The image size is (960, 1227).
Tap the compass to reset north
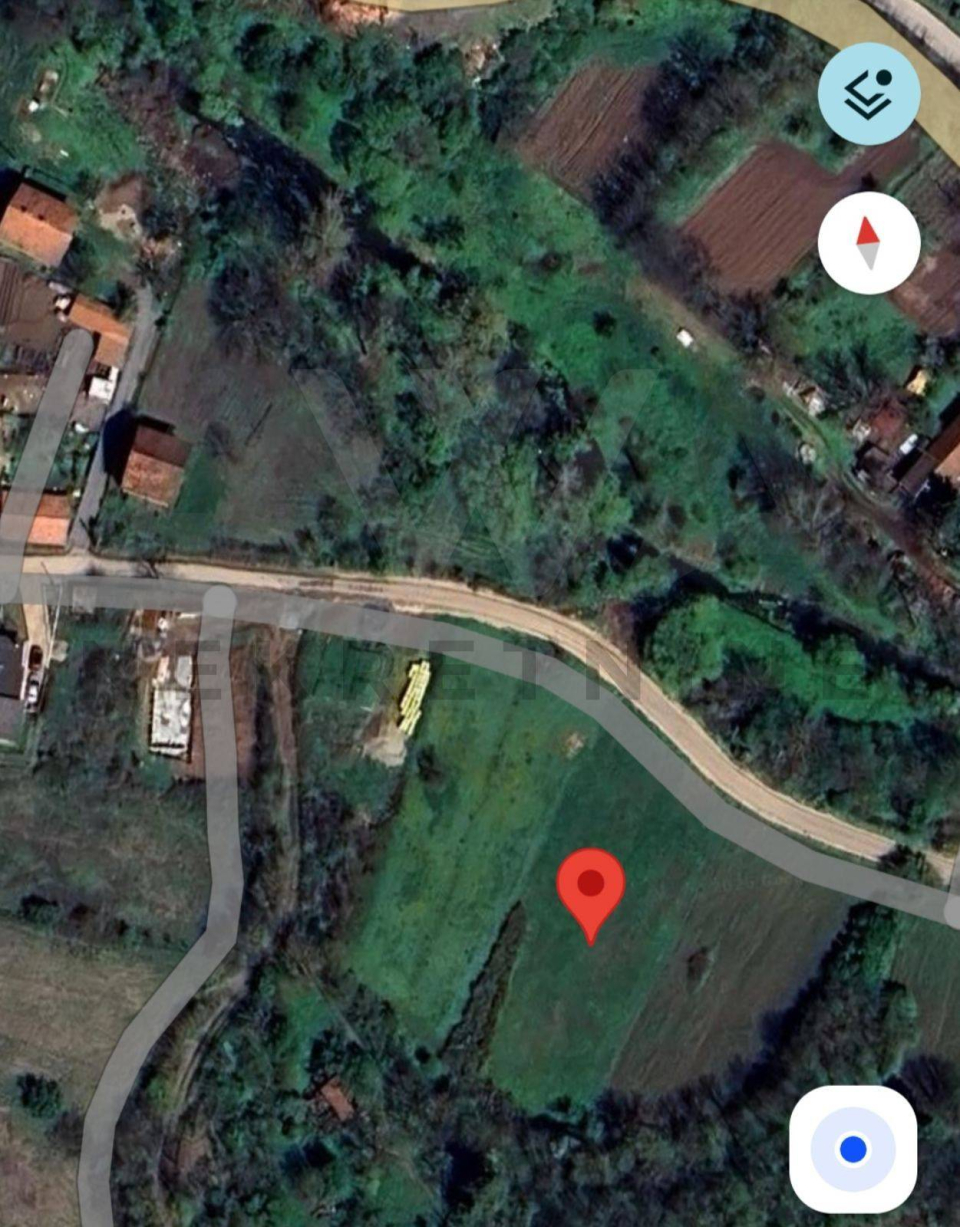click(x=868, y=243)
